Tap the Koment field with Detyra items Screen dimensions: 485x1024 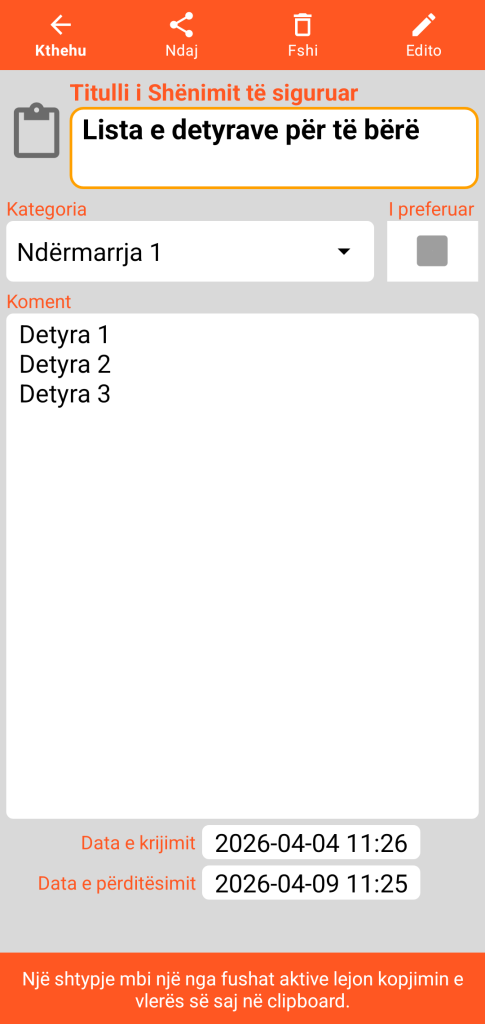242,566
